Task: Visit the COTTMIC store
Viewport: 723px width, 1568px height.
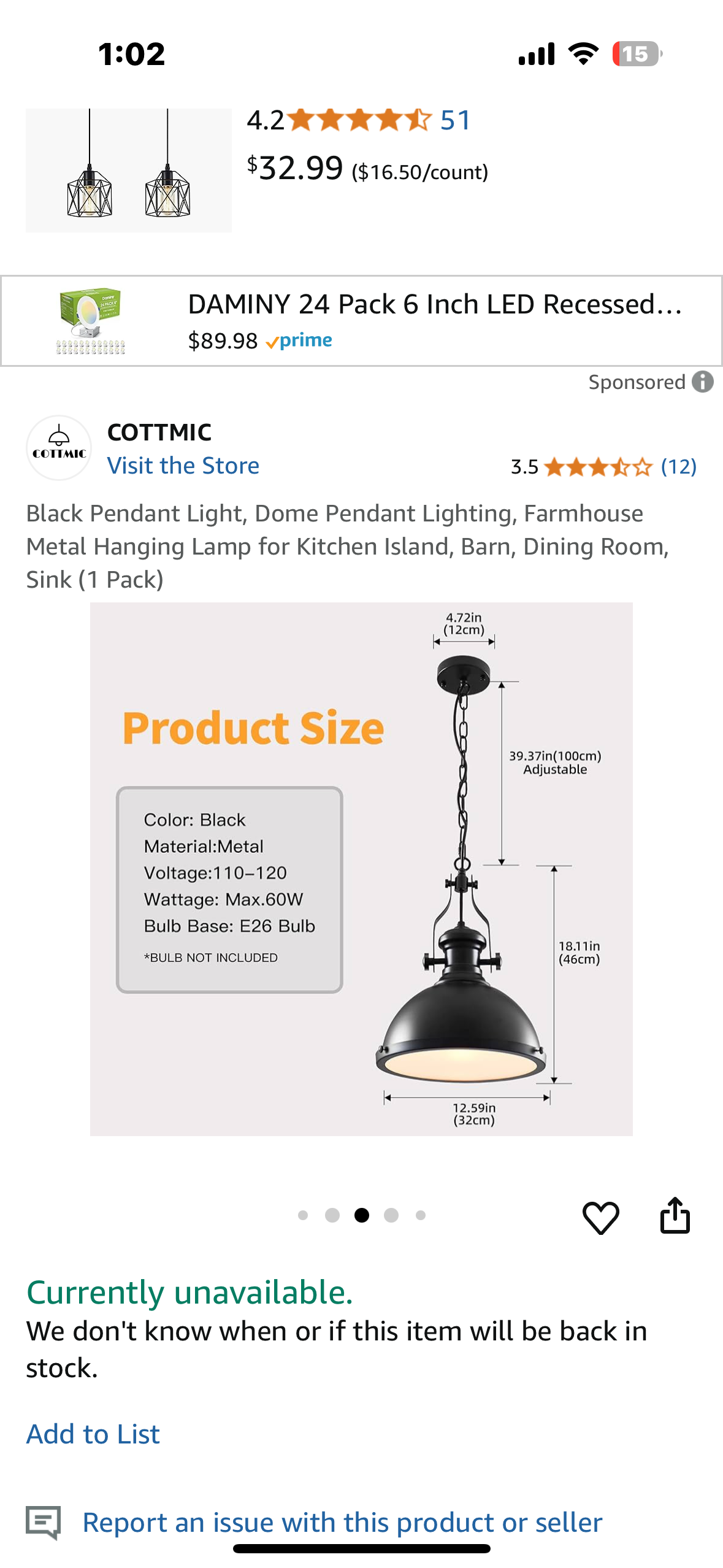Action: click(183, 466)
